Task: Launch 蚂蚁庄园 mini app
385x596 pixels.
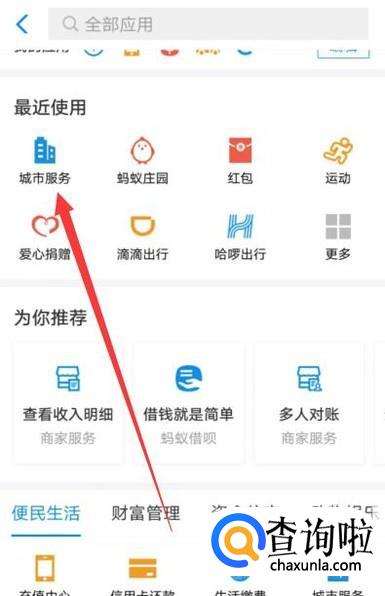Action: click(x=143, y=161)
